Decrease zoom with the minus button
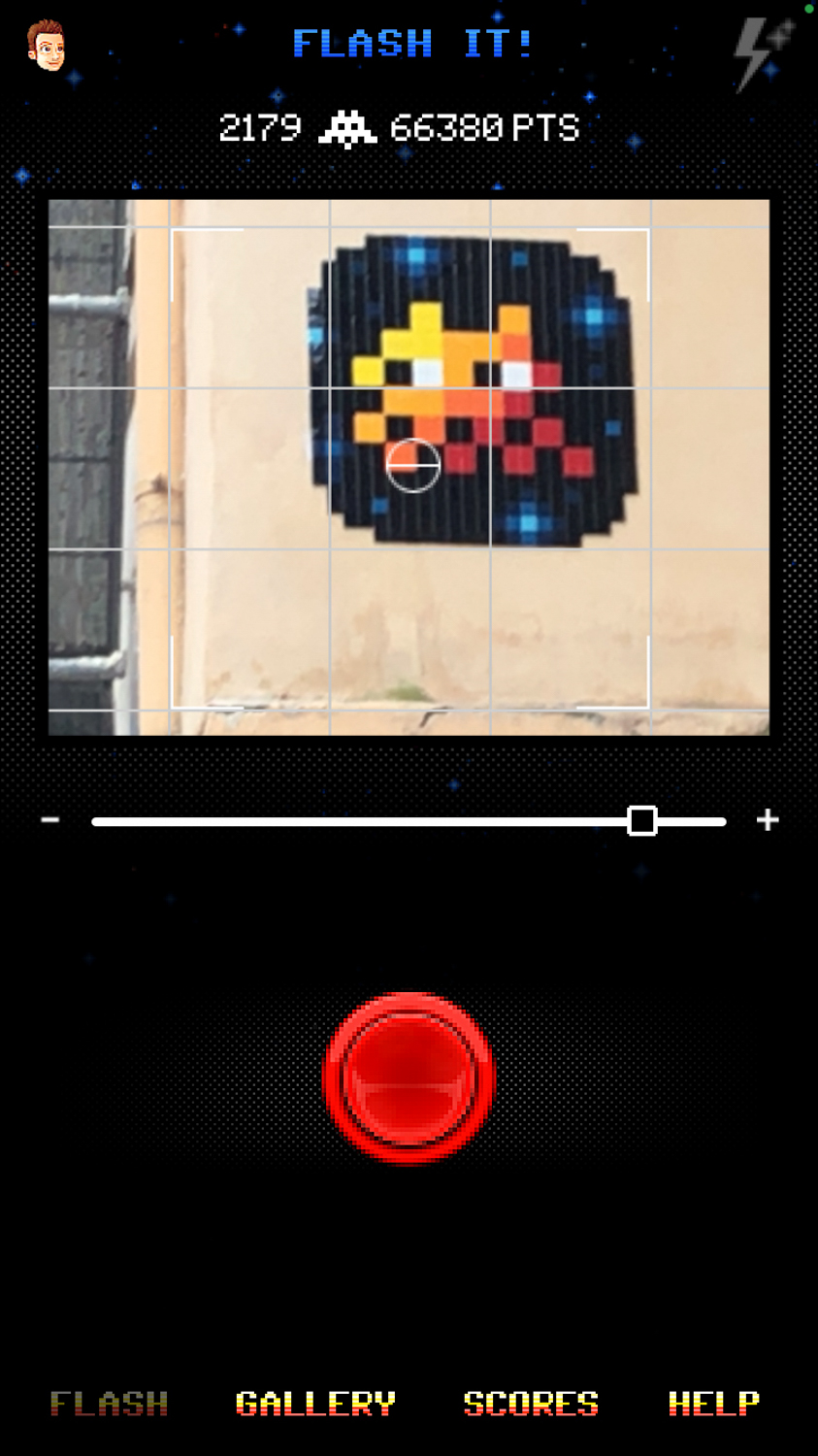This screenshot has height=1456, width=818. [50, 821]
